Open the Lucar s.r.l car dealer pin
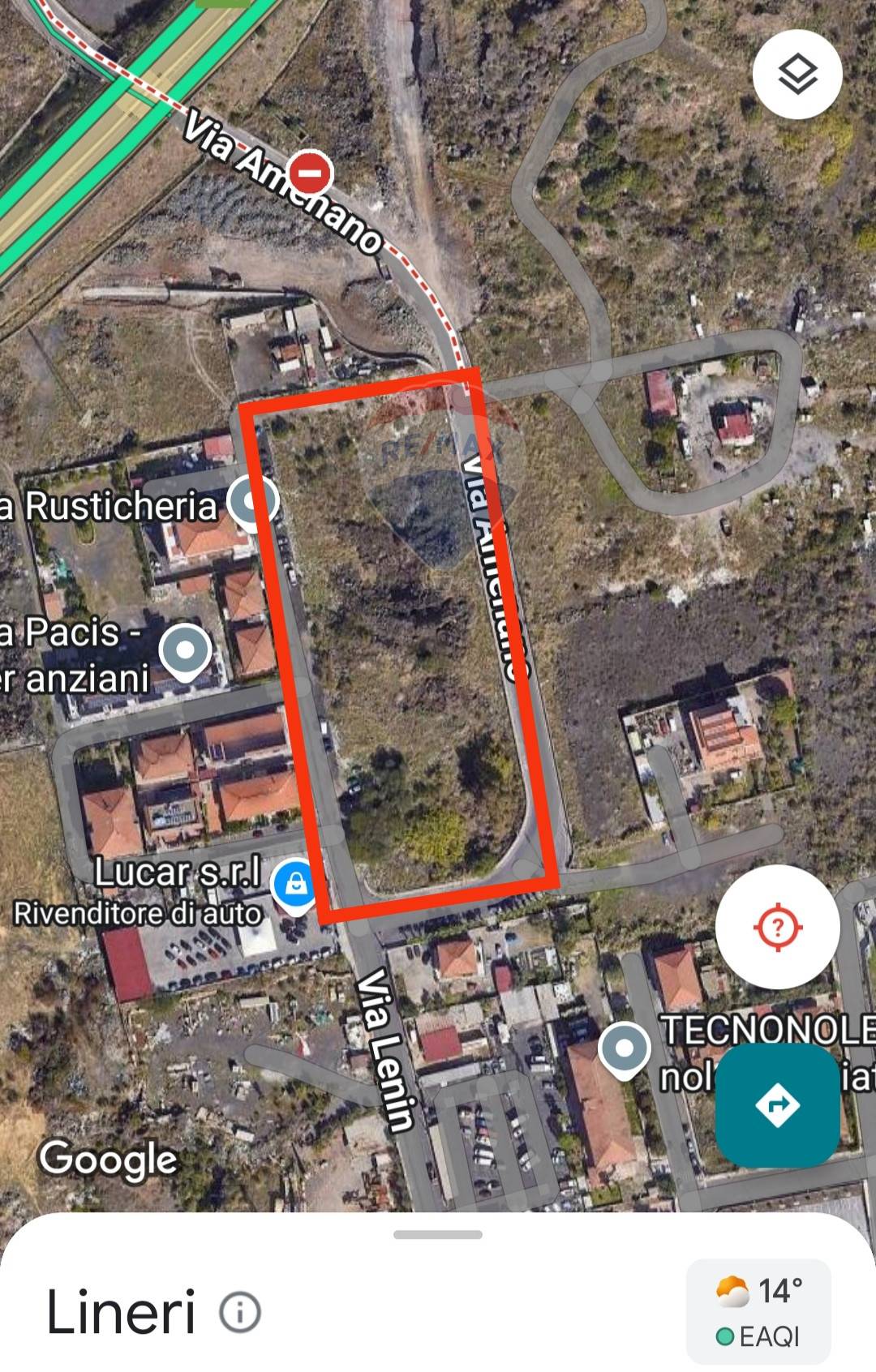Screen dimensions: 876x1372 pyautogui.click(x=295, y=884)
